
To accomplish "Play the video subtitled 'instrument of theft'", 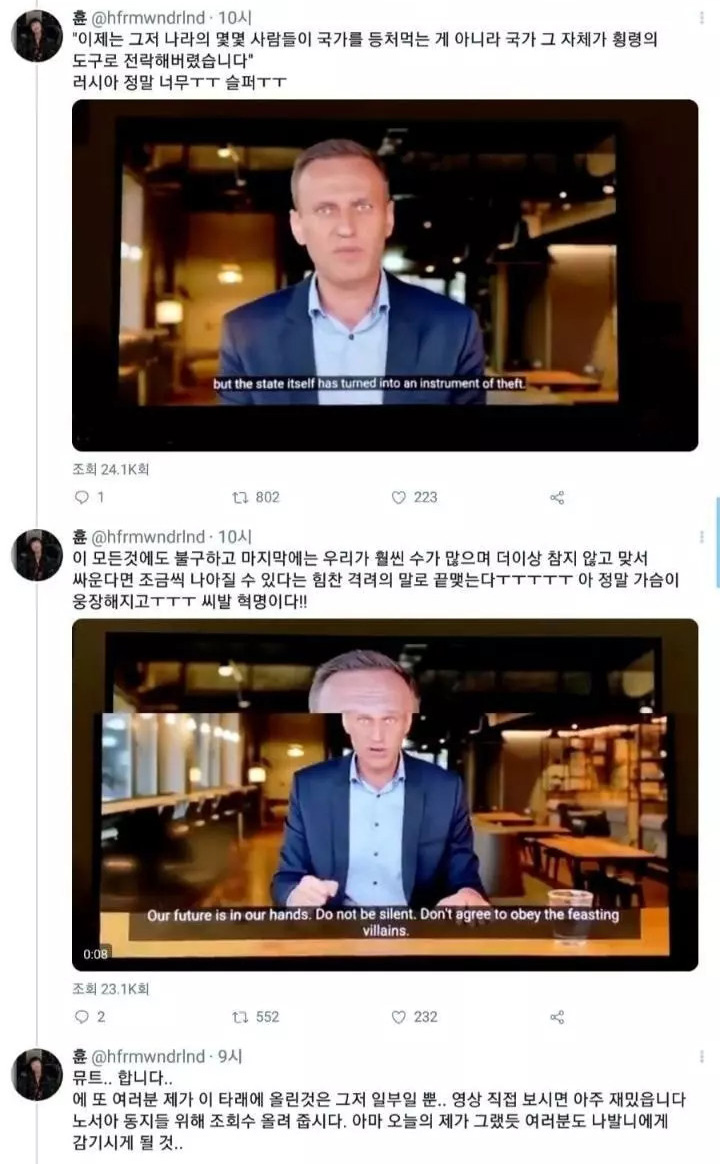I will (384, 275).
